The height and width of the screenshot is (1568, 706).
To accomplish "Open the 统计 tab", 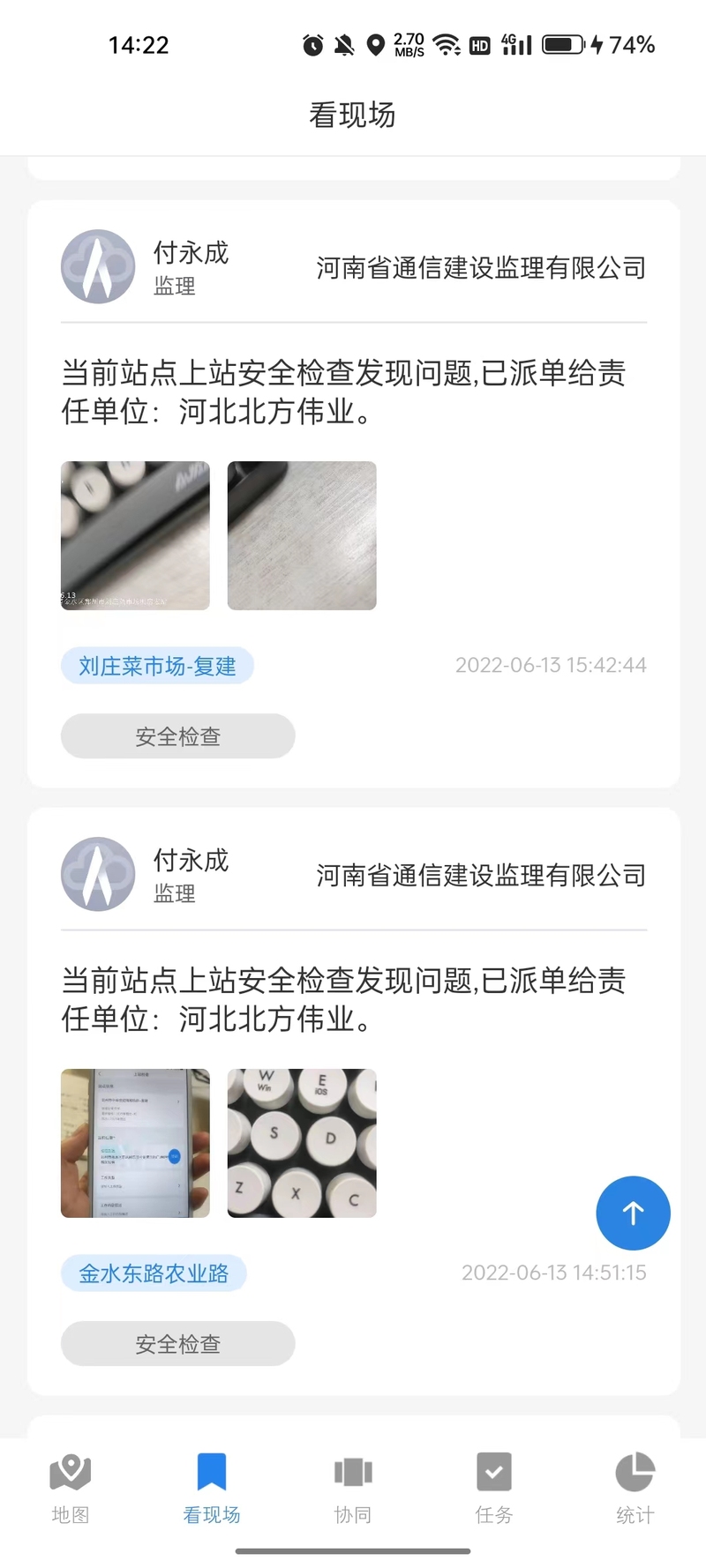I will pos(635,1489).
